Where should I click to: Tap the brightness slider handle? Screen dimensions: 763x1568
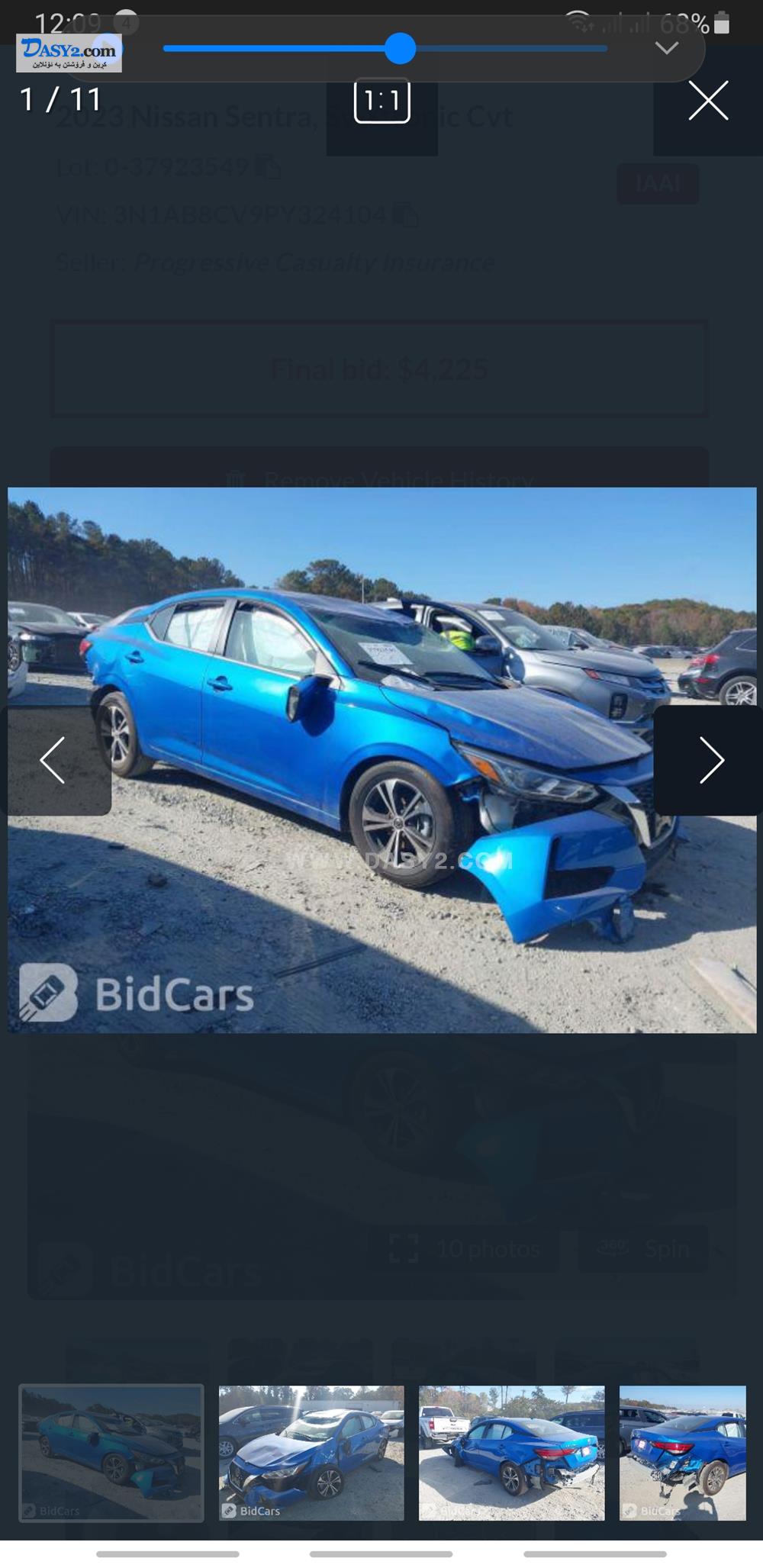pyautogui.click(x=400, y=49)
